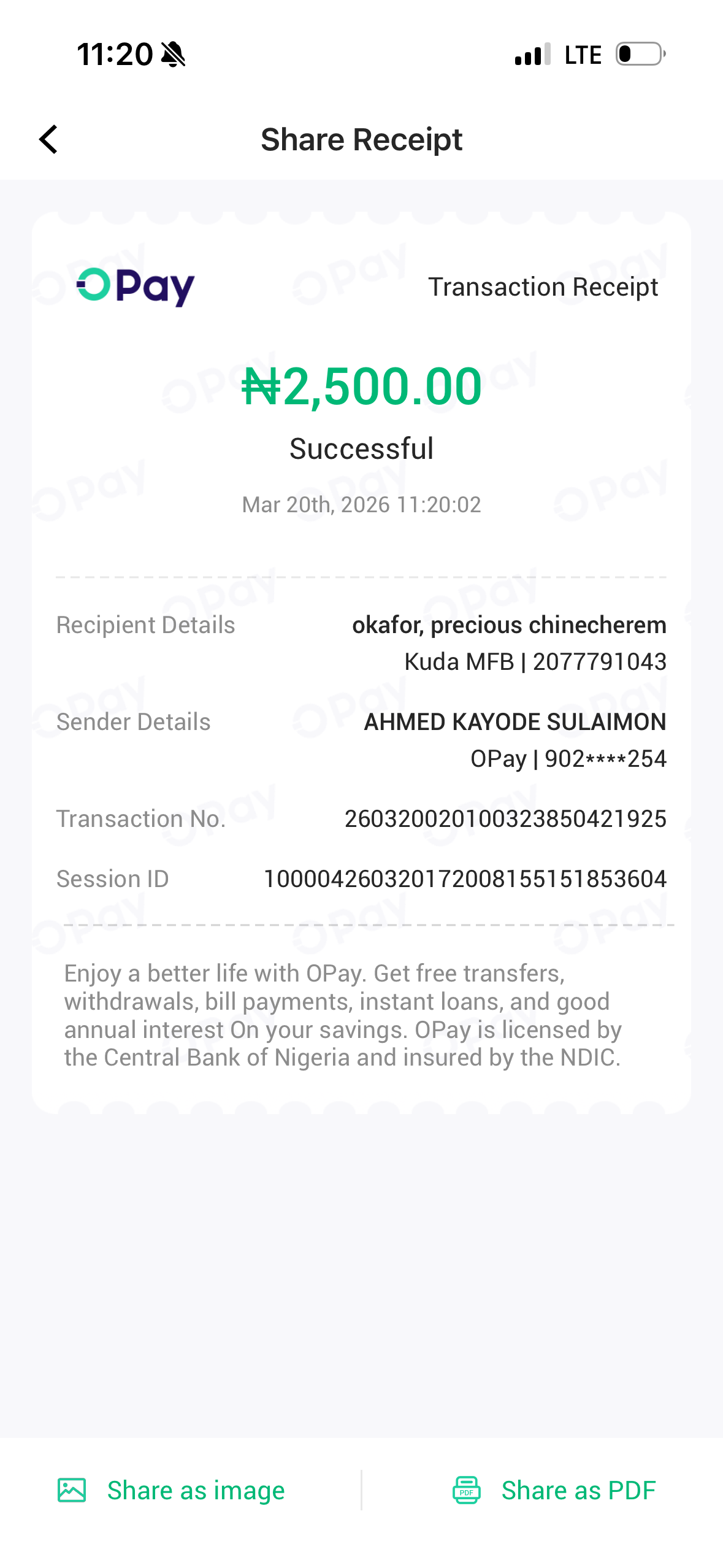Share the receipt as PDF
723x1568 pixels.
click(554, 1490)
